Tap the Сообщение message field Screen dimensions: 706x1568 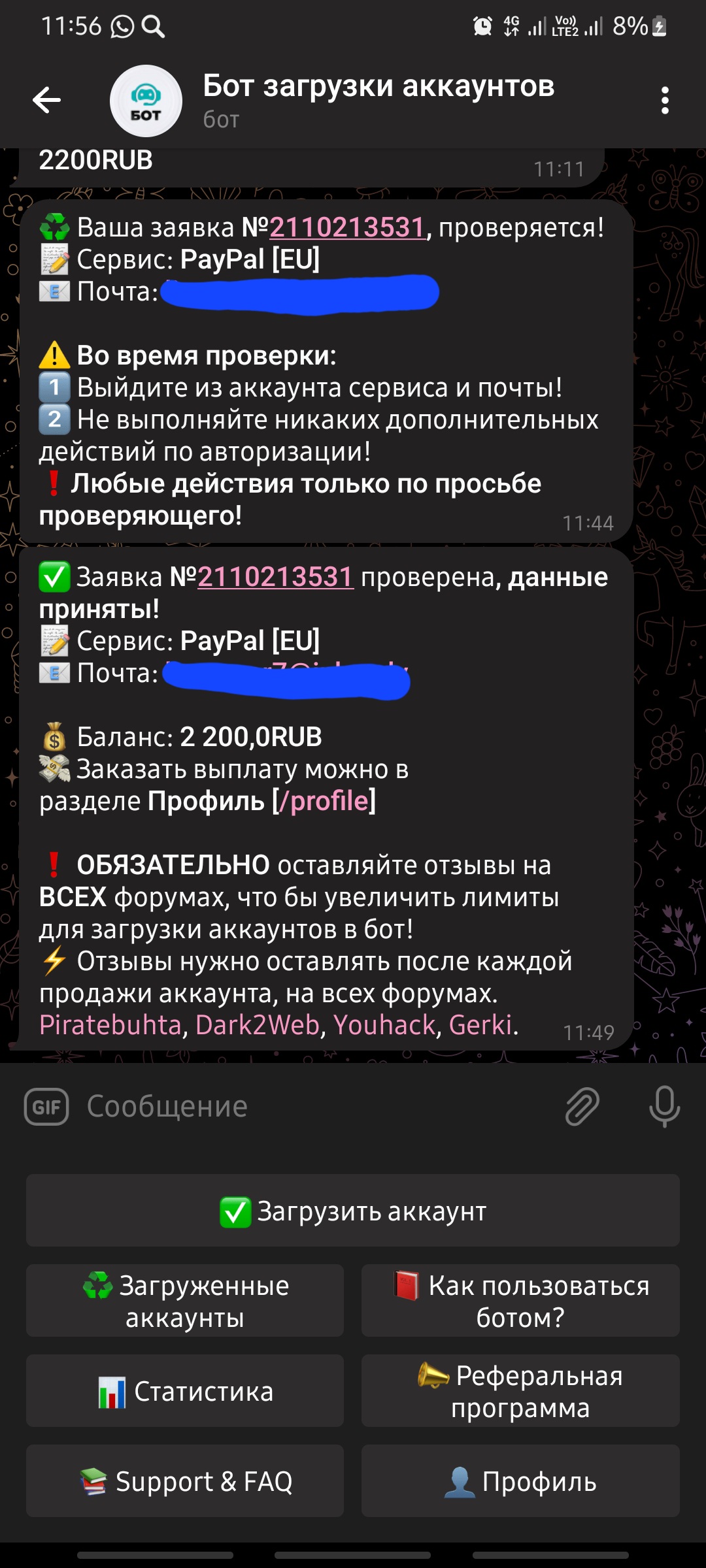coord(314,1107)
